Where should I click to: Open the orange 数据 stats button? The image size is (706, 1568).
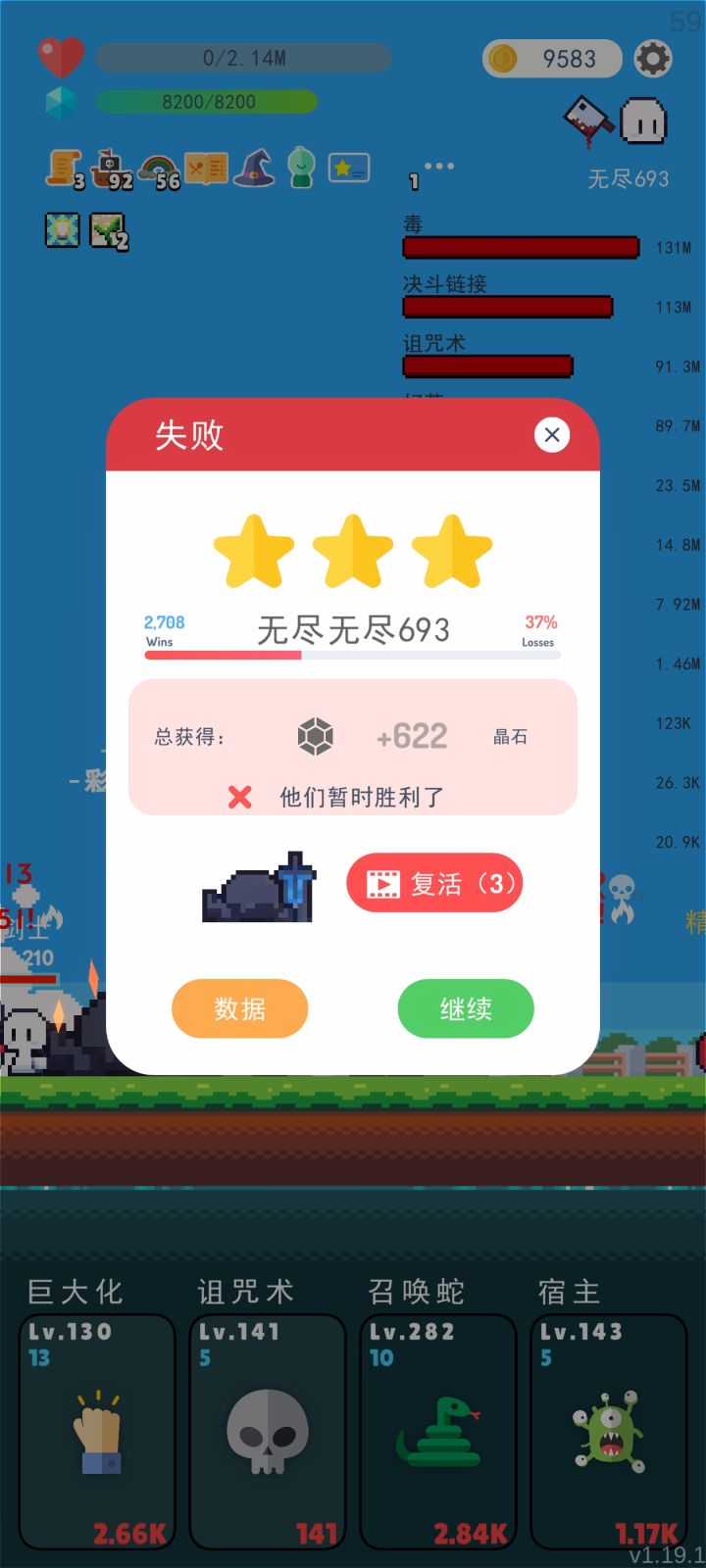(239, 1008)
